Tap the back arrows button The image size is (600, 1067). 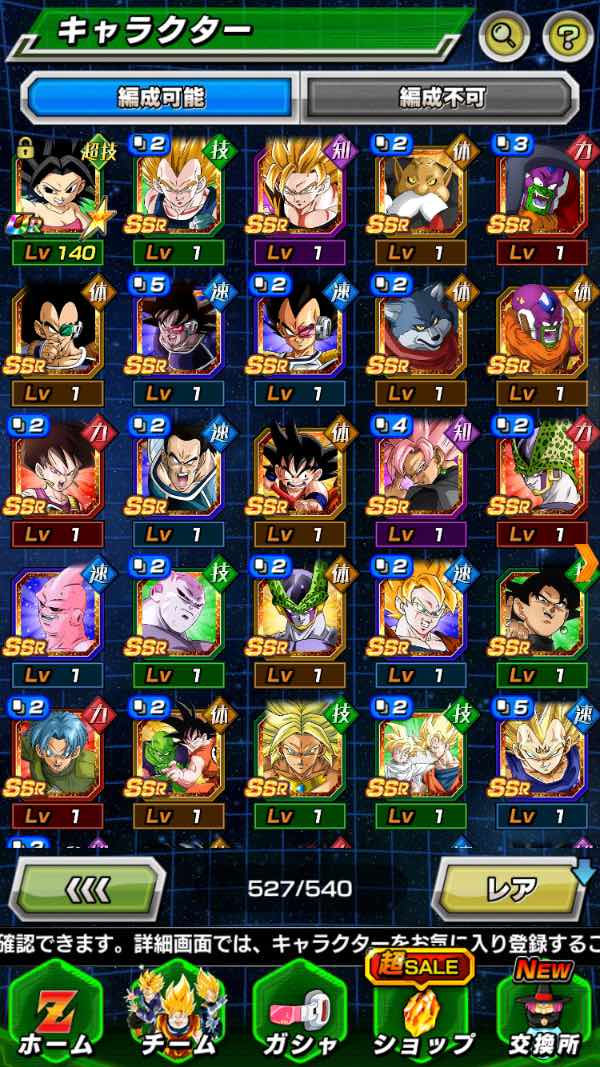[x=87, y=888]
